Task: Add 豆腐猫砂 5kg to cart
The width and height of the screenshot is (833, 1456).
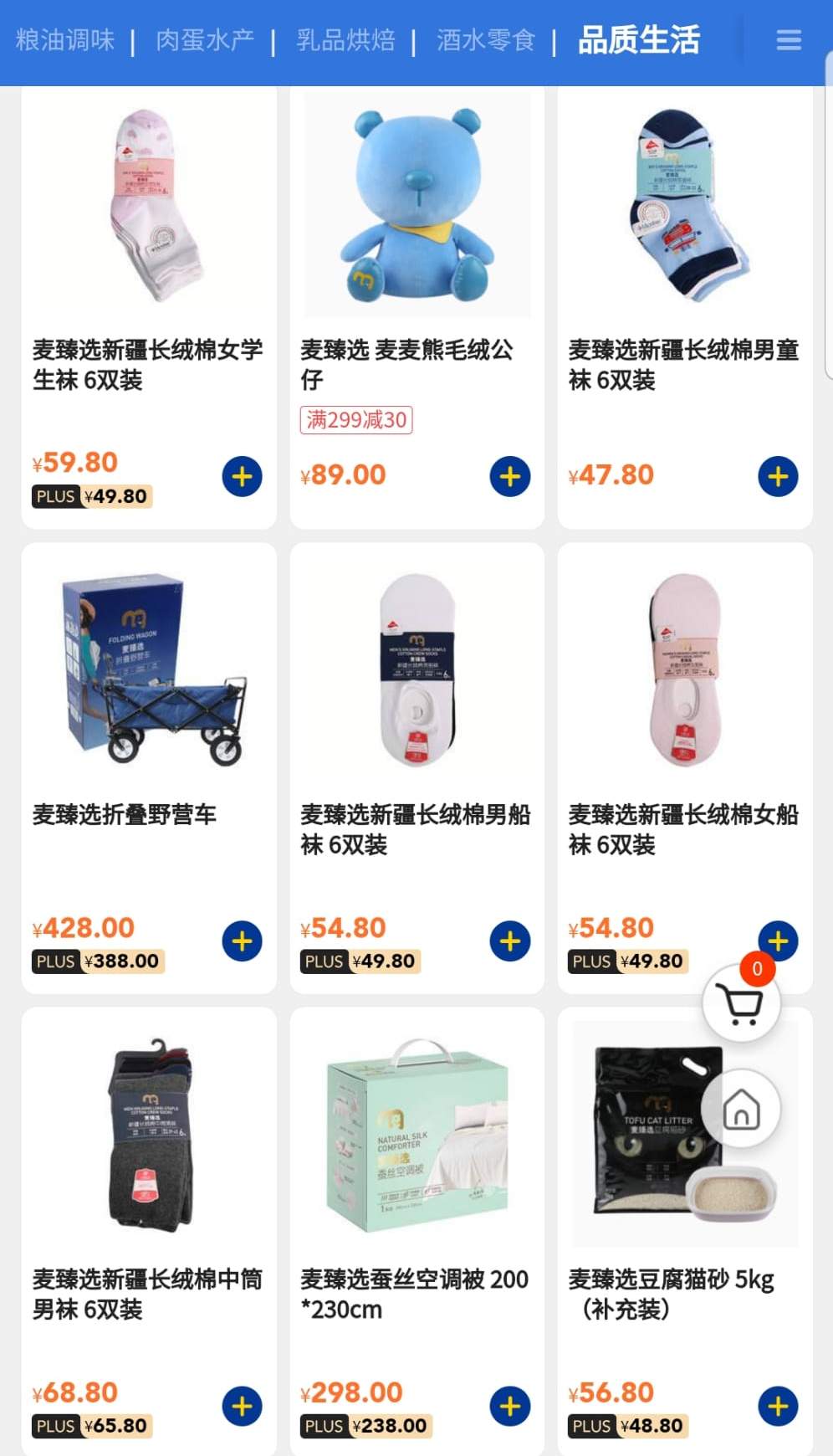Action: tap(777, 1407)
